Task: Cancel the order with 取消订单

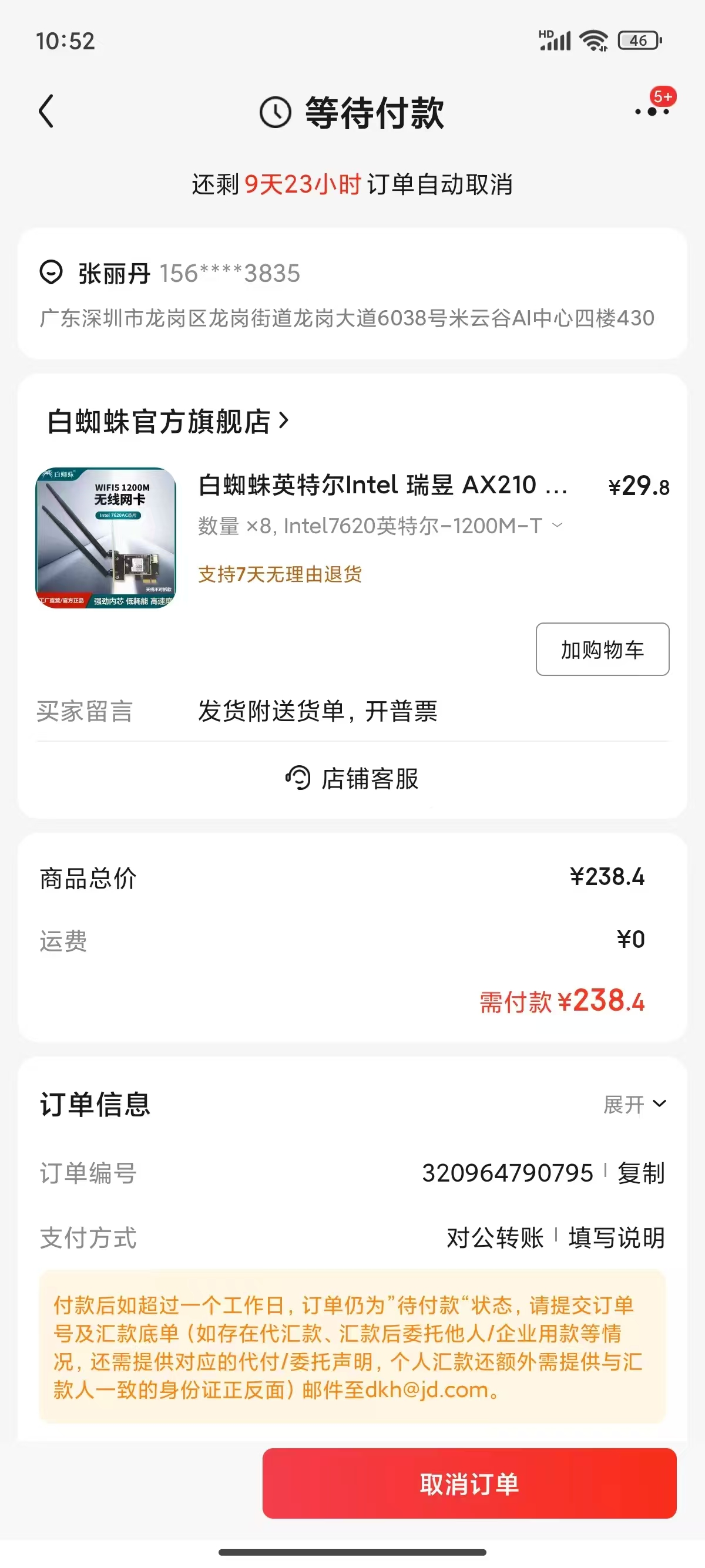Action: 469,1484
